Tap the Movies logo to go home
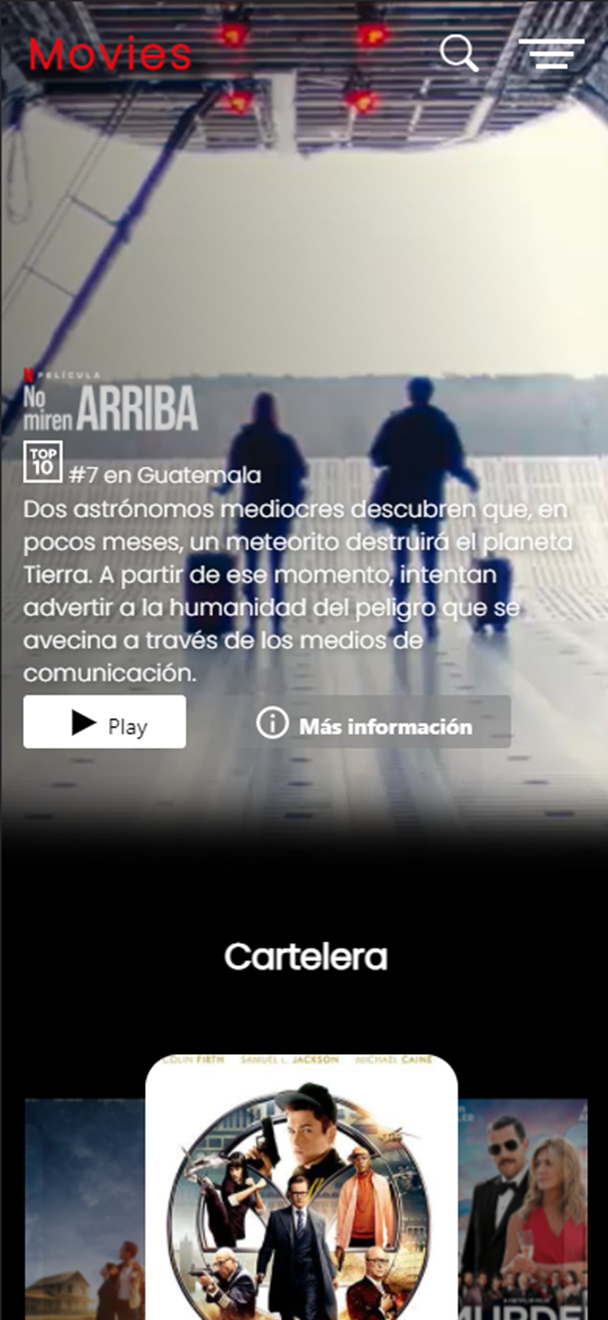Screen dimensions: 608x1320 tap(110, 54)
